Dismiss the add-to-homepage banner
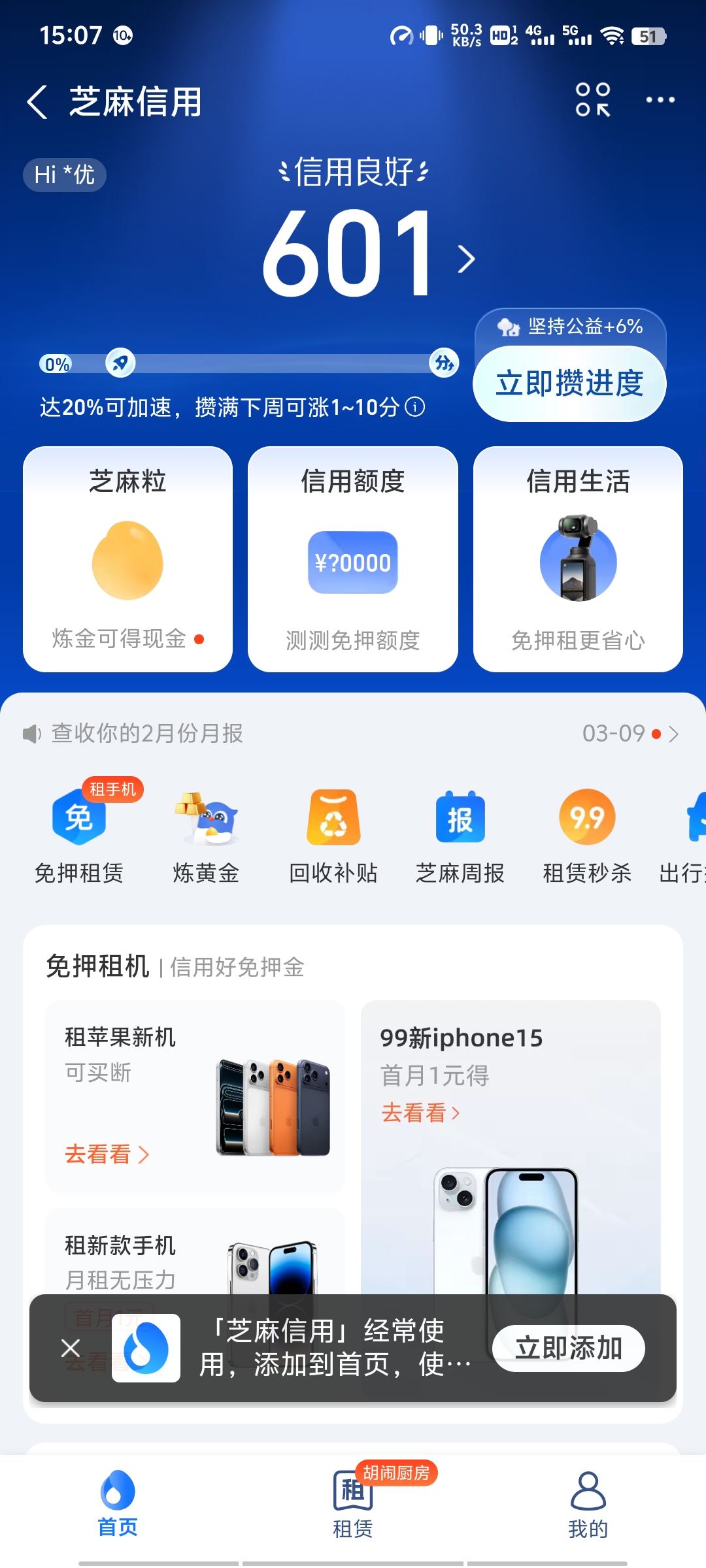706x1568 pixels. point(71,1348)
